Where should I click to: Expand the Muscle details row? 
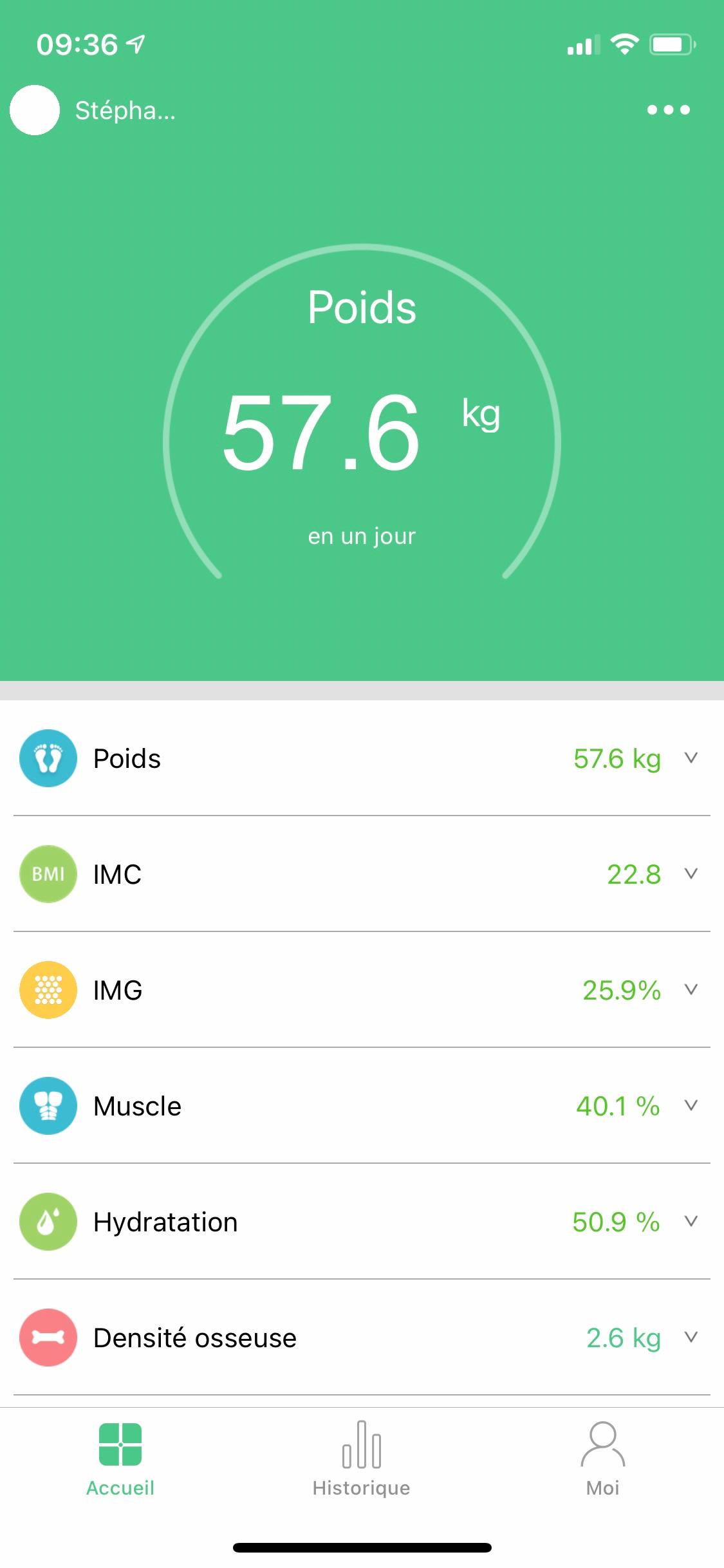691,1106
